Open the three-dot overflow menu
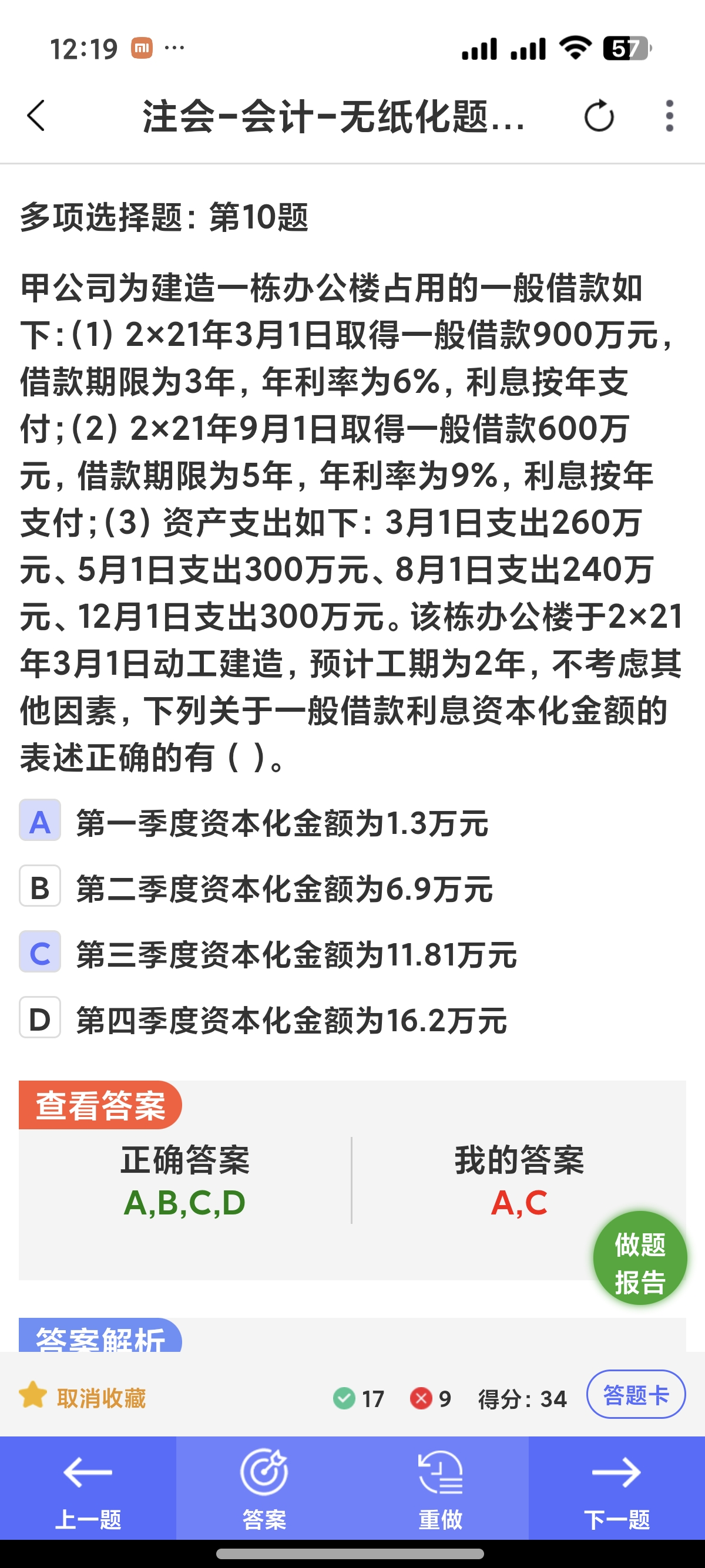 click(670, 116)
